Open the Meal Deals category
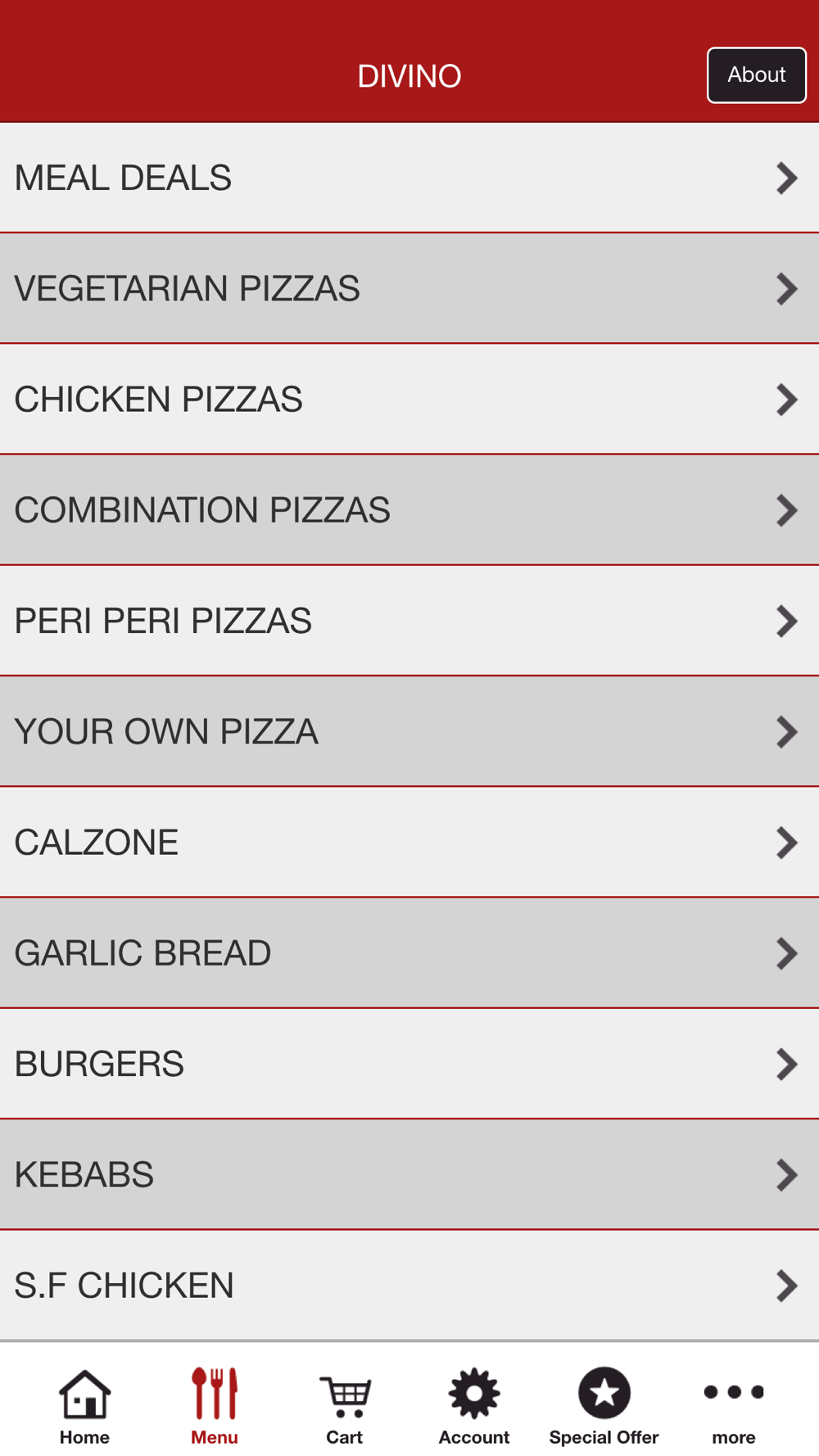This screenshot has height=1456, width=819. click(409, 178)
